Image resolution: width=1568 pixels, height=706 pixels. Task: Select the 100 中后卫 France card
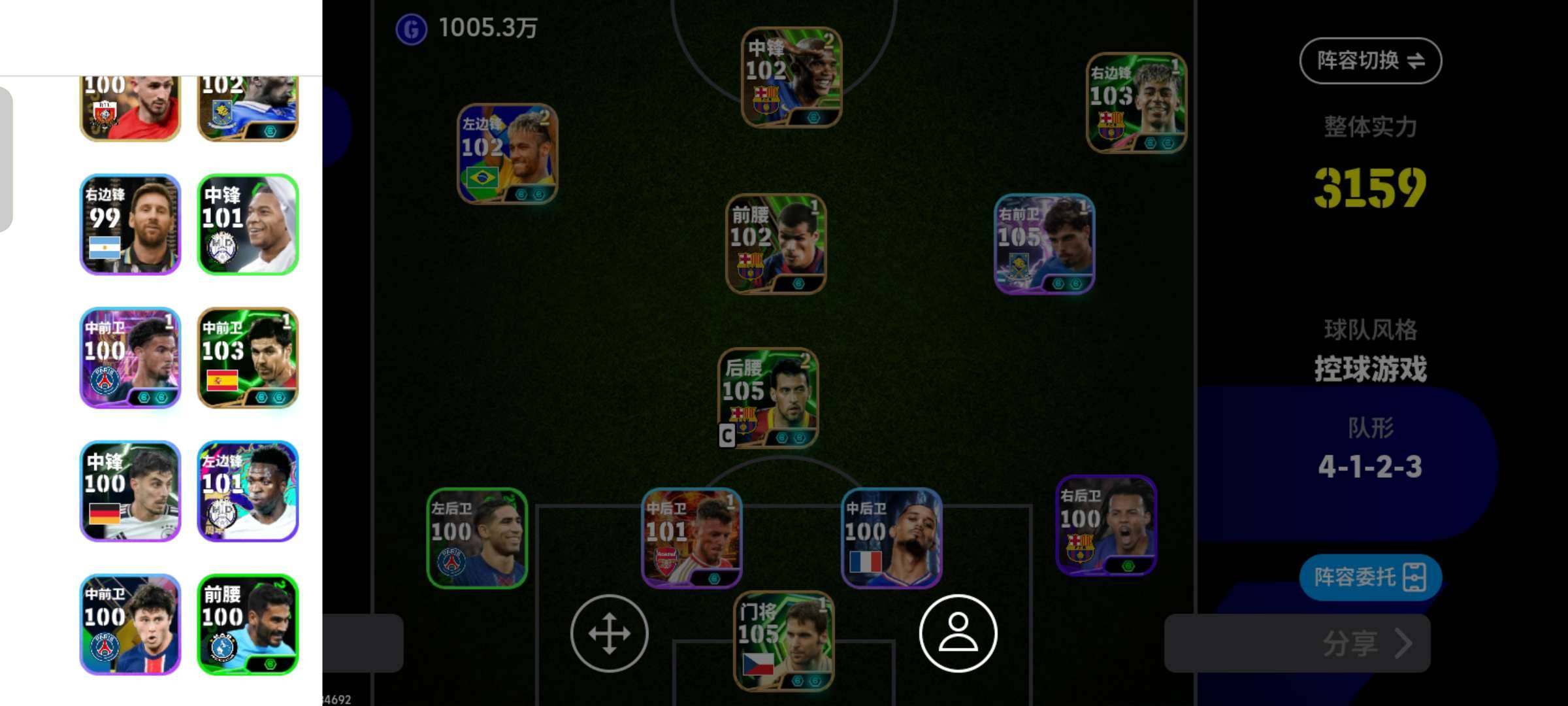(x=891, y=538)
